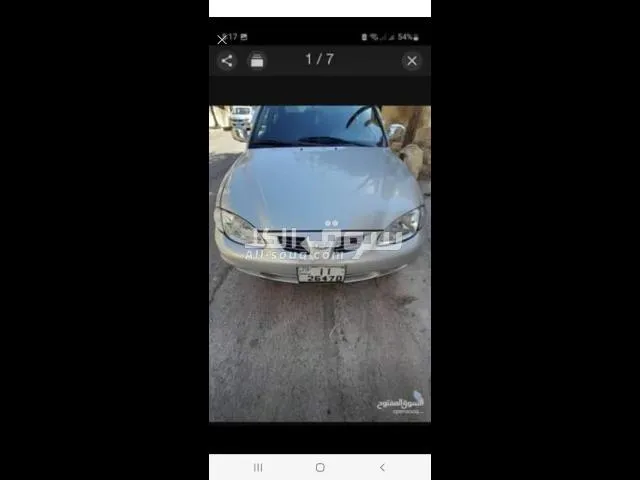Image resolution: width=640 pixels, height=480 pixels.
Task: Go back using the system back button
Action: (382, 467)
